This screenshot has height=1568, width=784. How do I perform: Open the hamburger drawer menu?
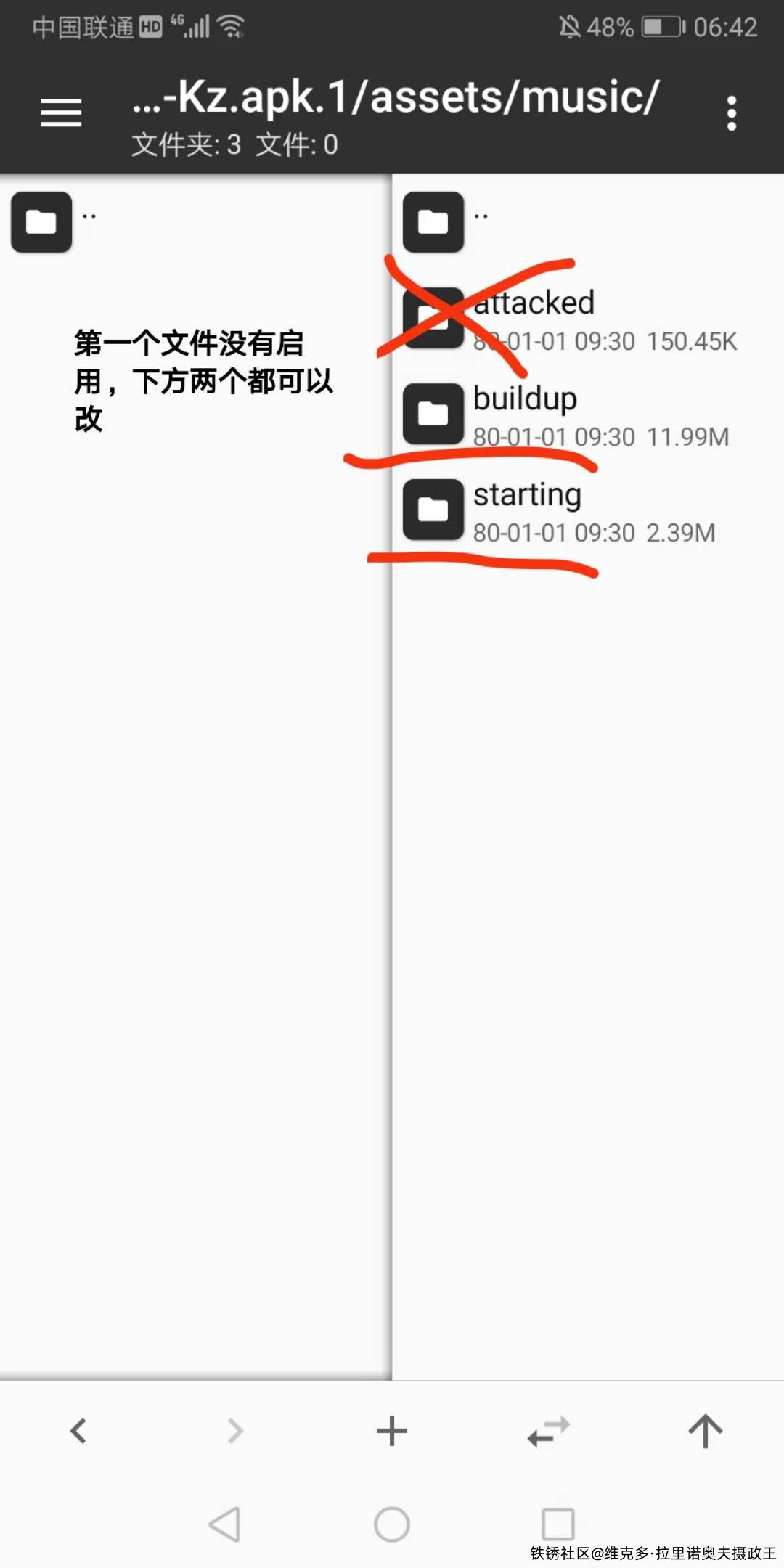click(61, 113)
